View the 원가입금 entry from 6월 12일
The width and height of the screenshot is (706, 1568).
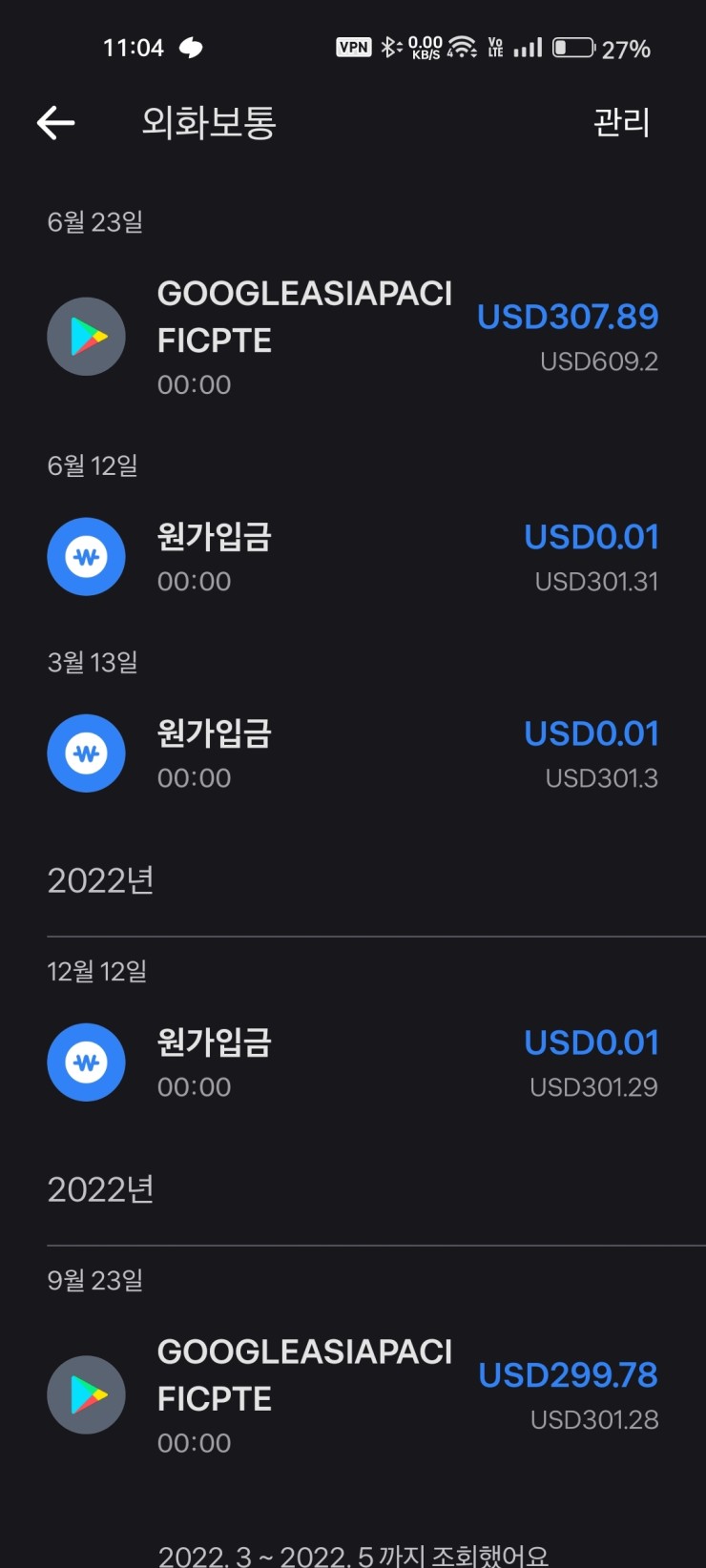click(x=352, y=558)
